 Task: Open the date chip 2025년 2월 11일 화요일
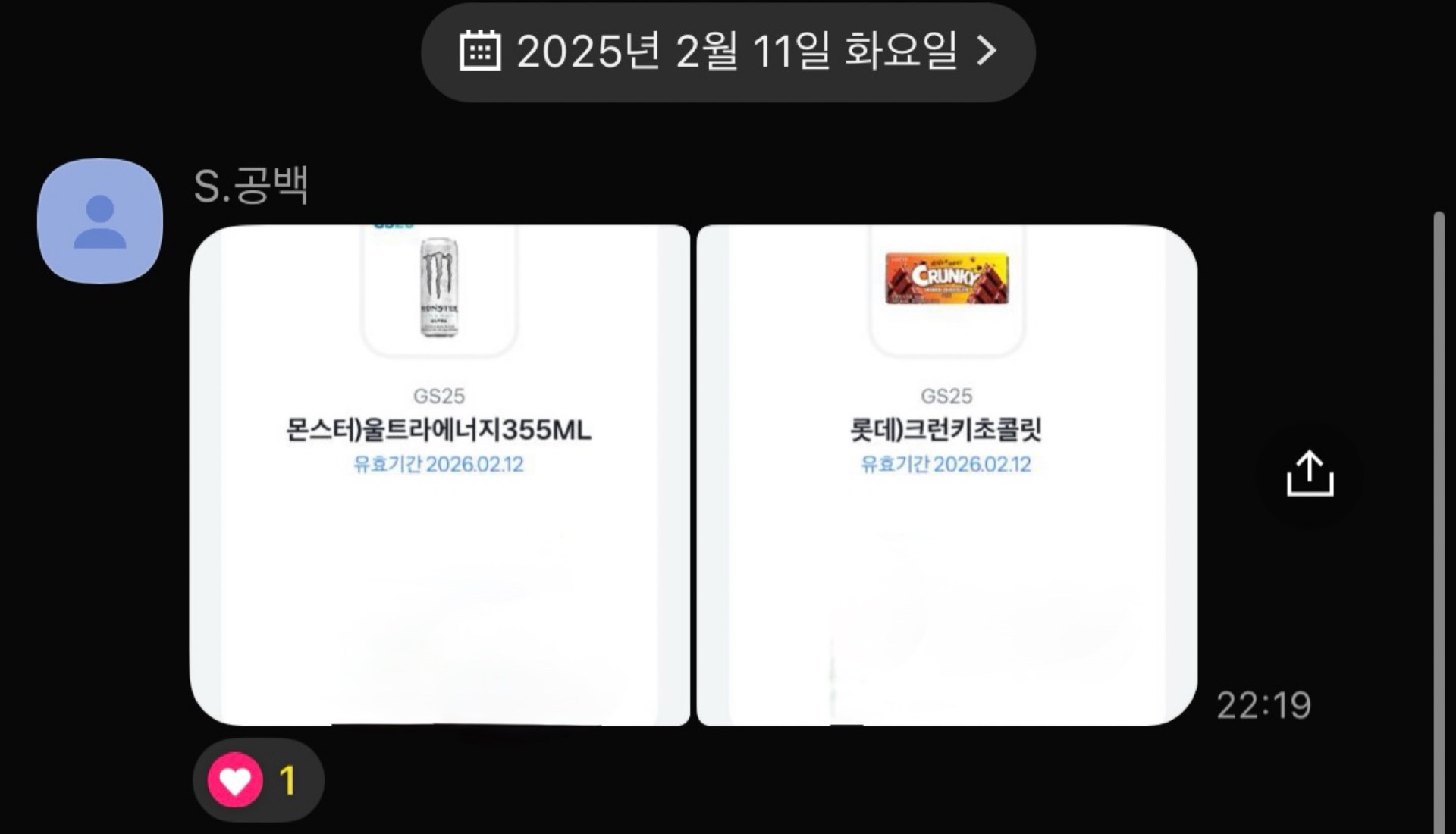[x=728, y=52]
